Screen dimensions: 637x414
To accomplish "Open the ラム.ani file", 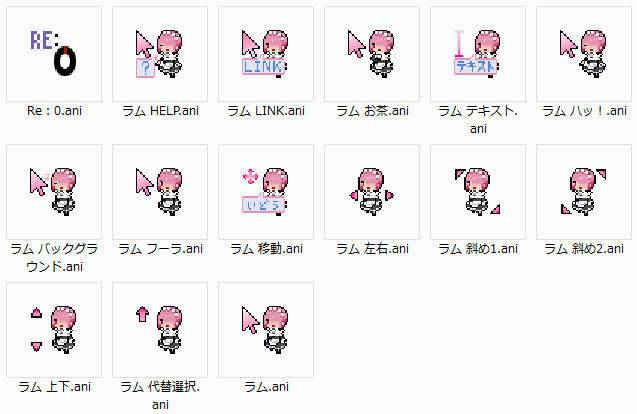I will 266,330.
